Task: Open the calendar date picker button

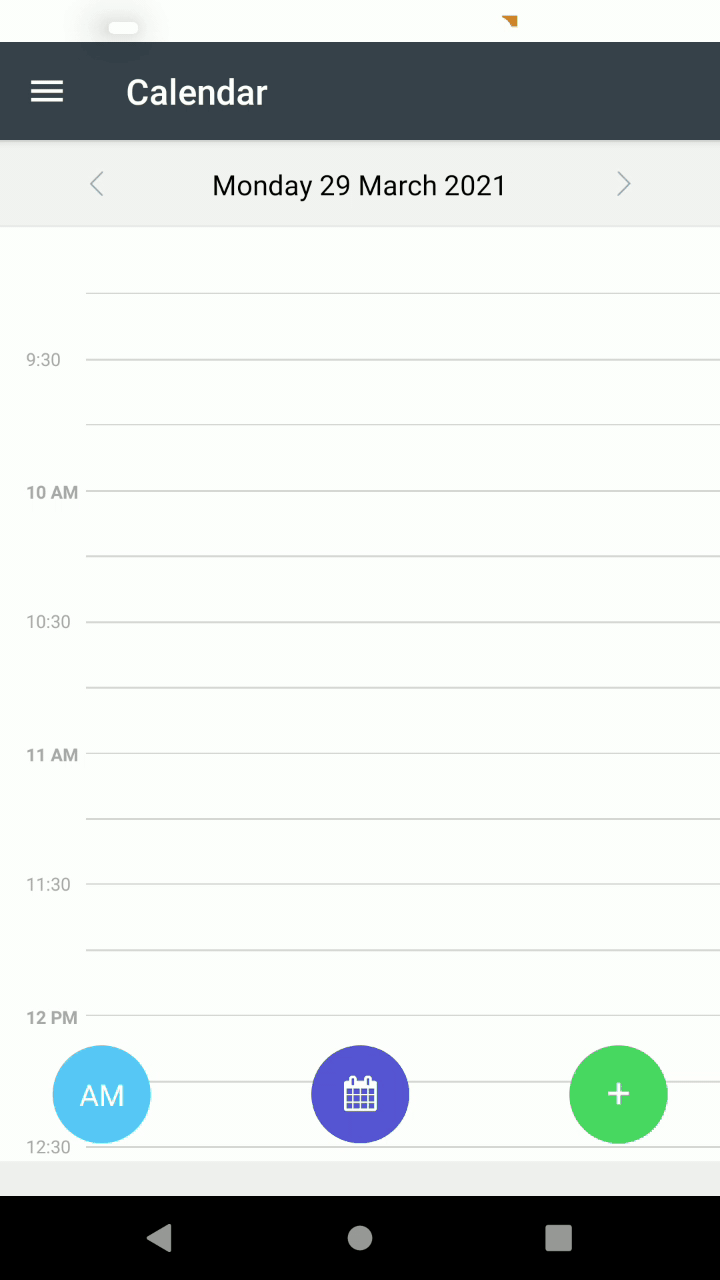Action: pos(360,1095)
